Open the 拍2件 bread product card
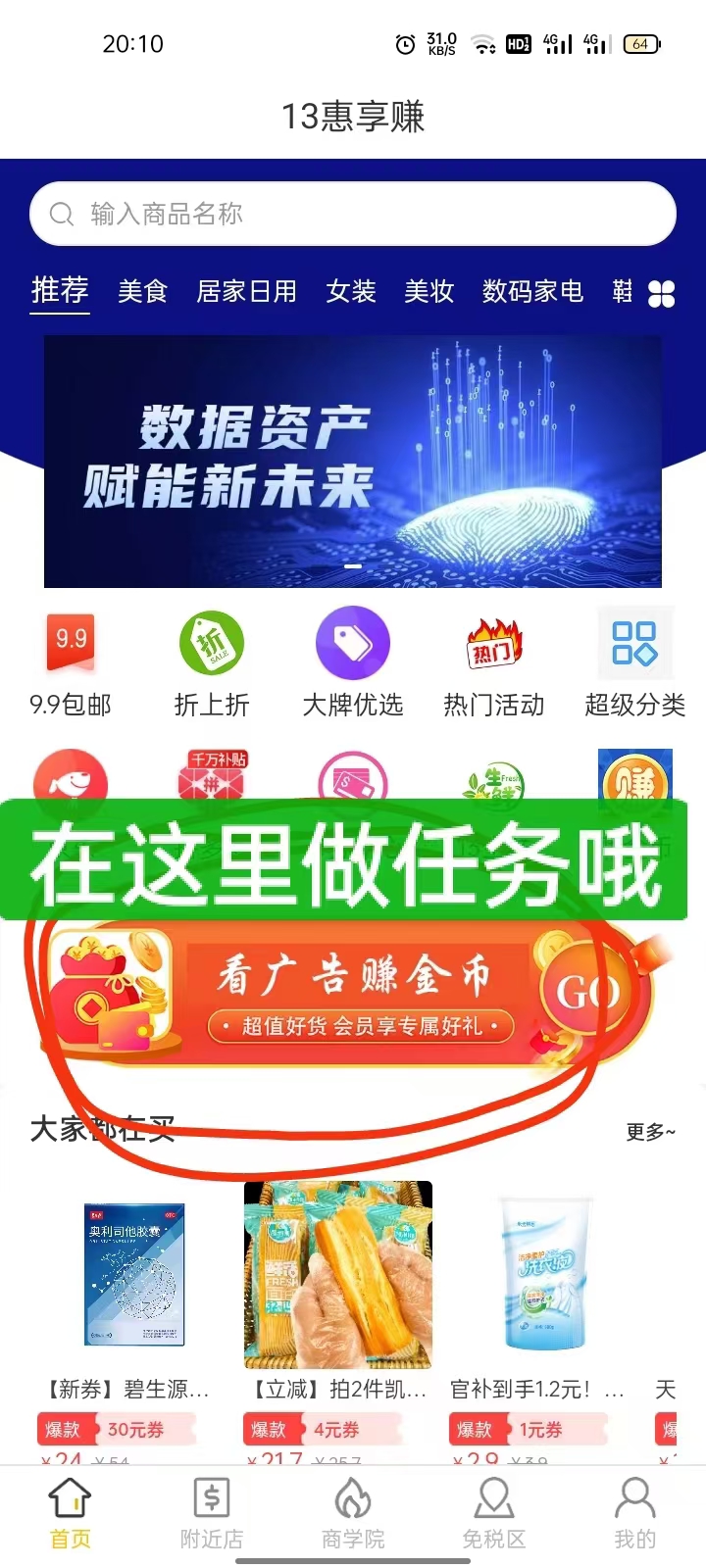 click(338, 1294)
